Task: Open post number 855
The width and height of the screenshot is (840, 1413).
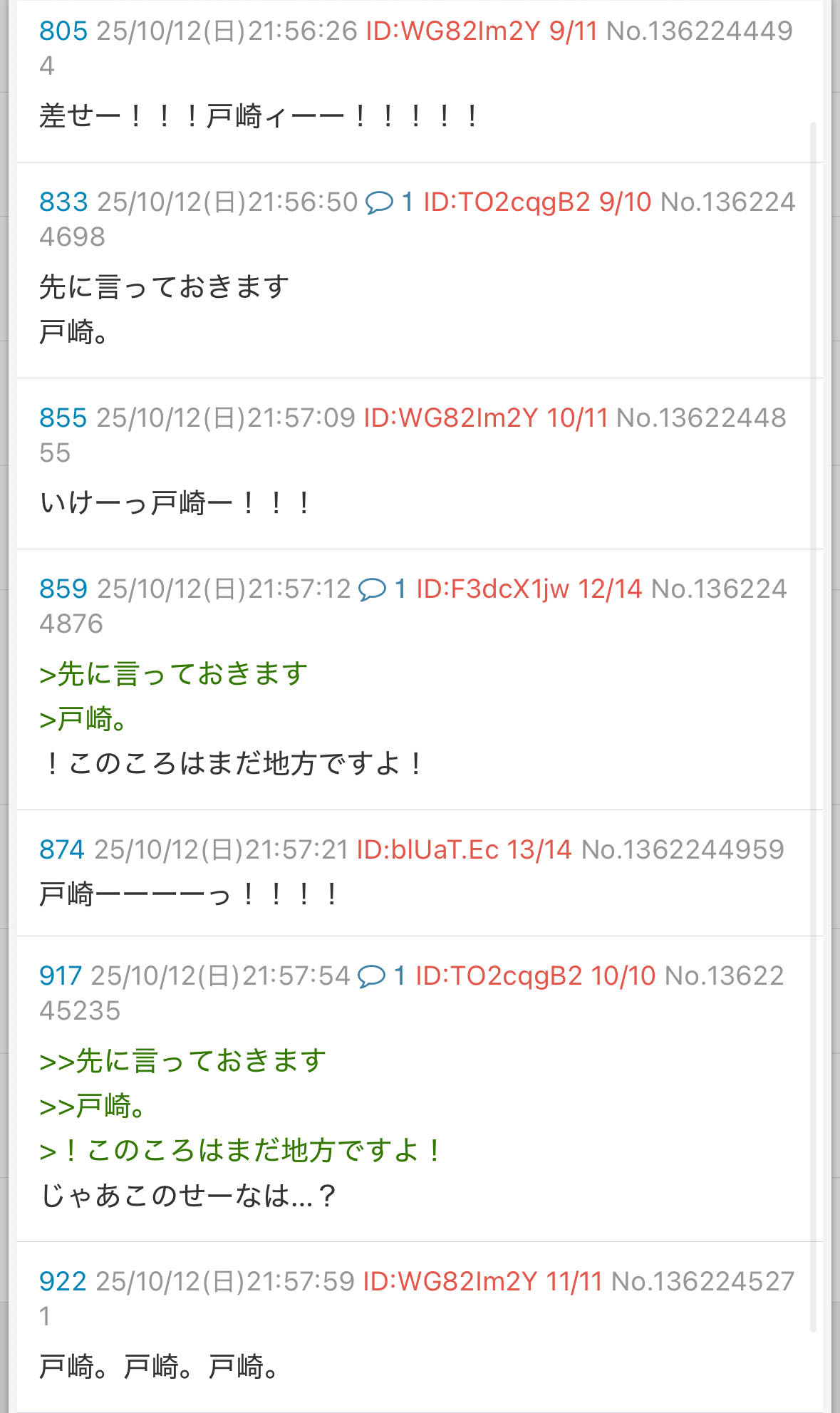Action: click(x=63, y=418)
